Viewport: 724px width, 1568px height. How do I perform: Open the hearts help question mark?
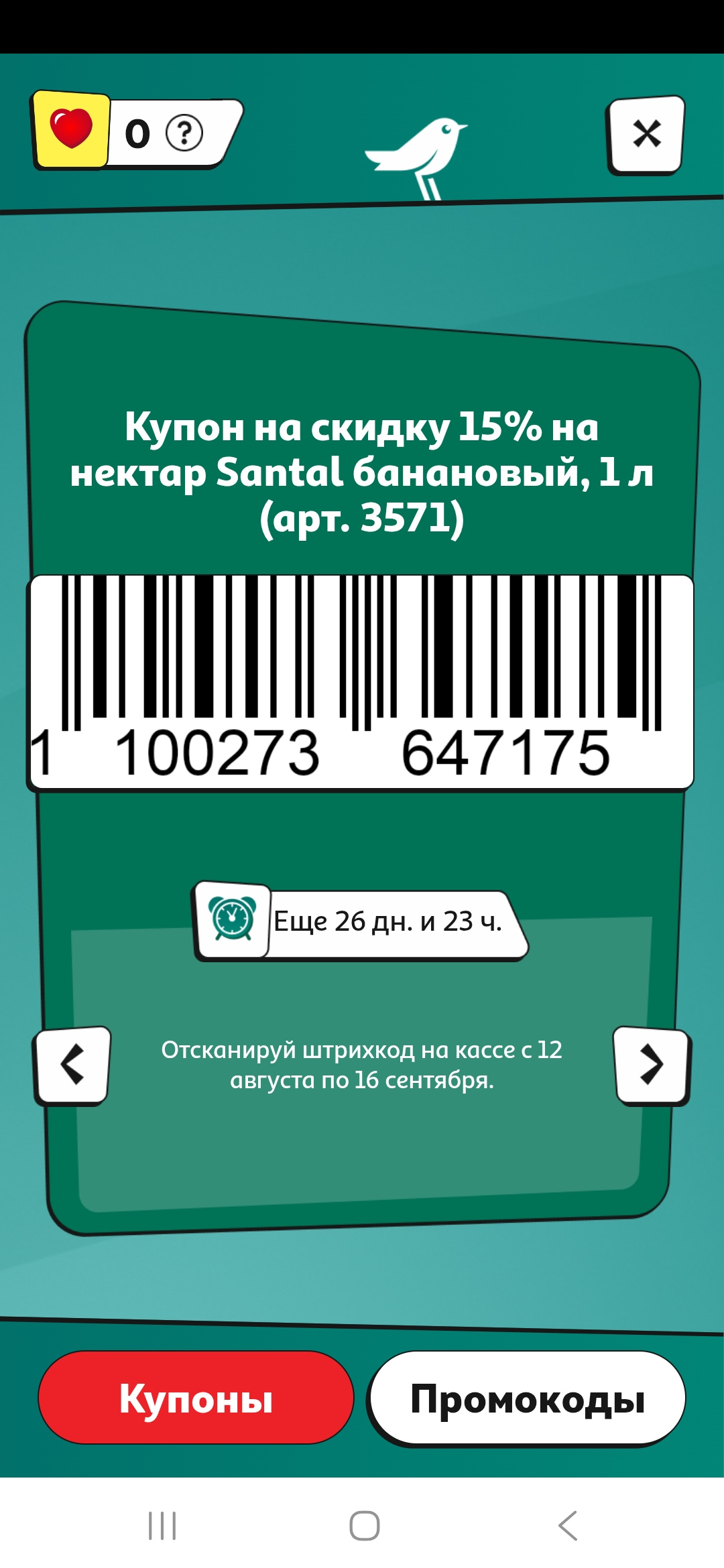[184, 133]
